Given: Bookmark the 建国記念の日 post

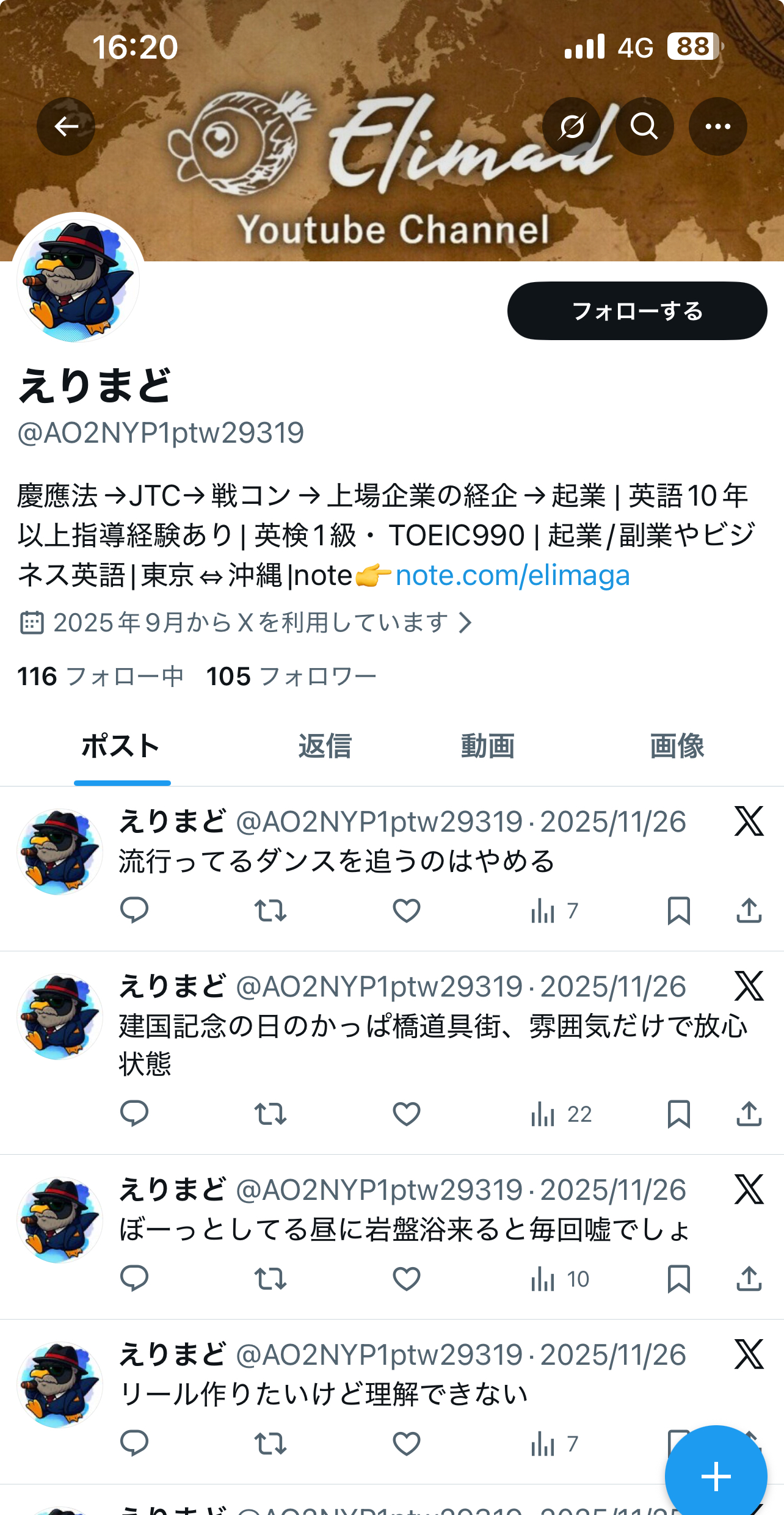Looking at the screenshot, I should 678,1114.
